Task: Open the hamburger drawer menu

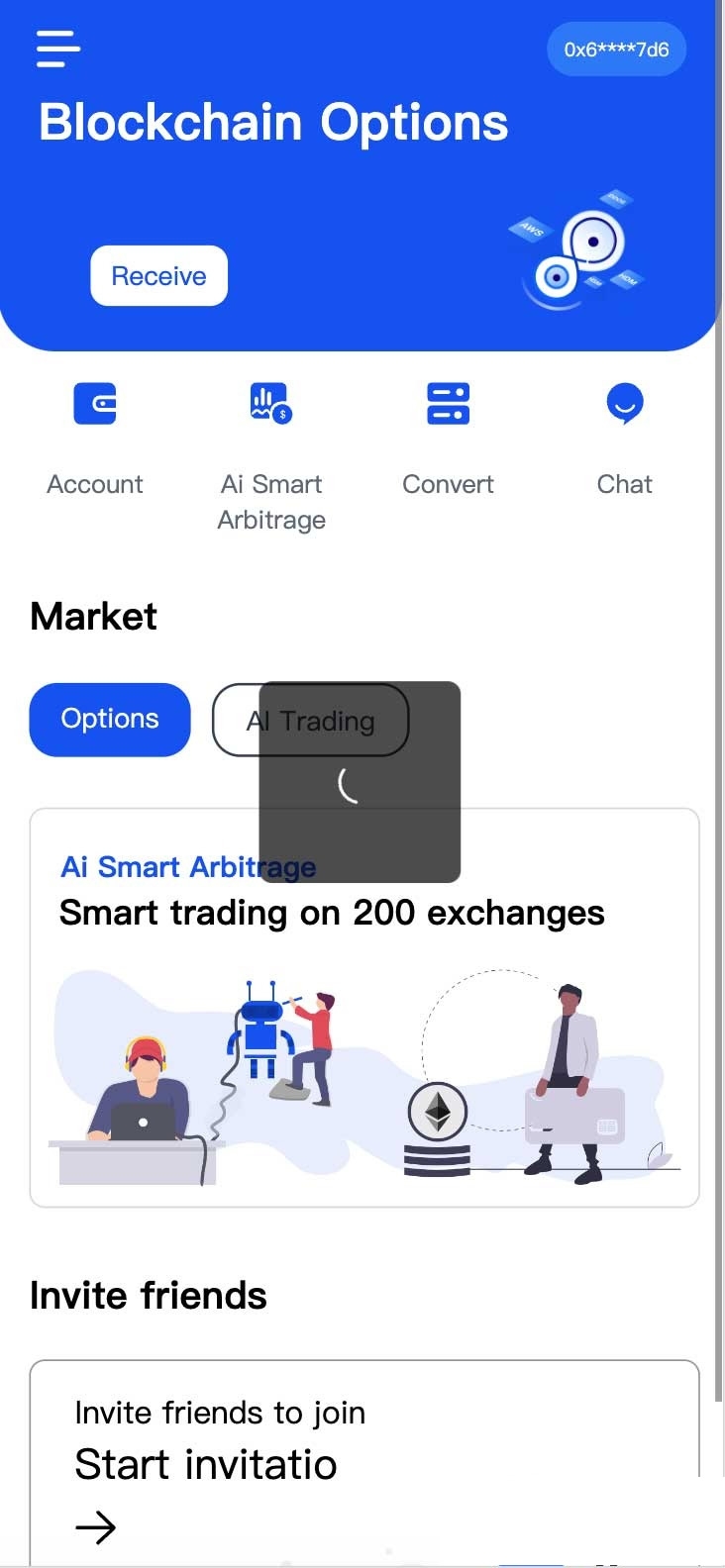Action: [57, 49]
